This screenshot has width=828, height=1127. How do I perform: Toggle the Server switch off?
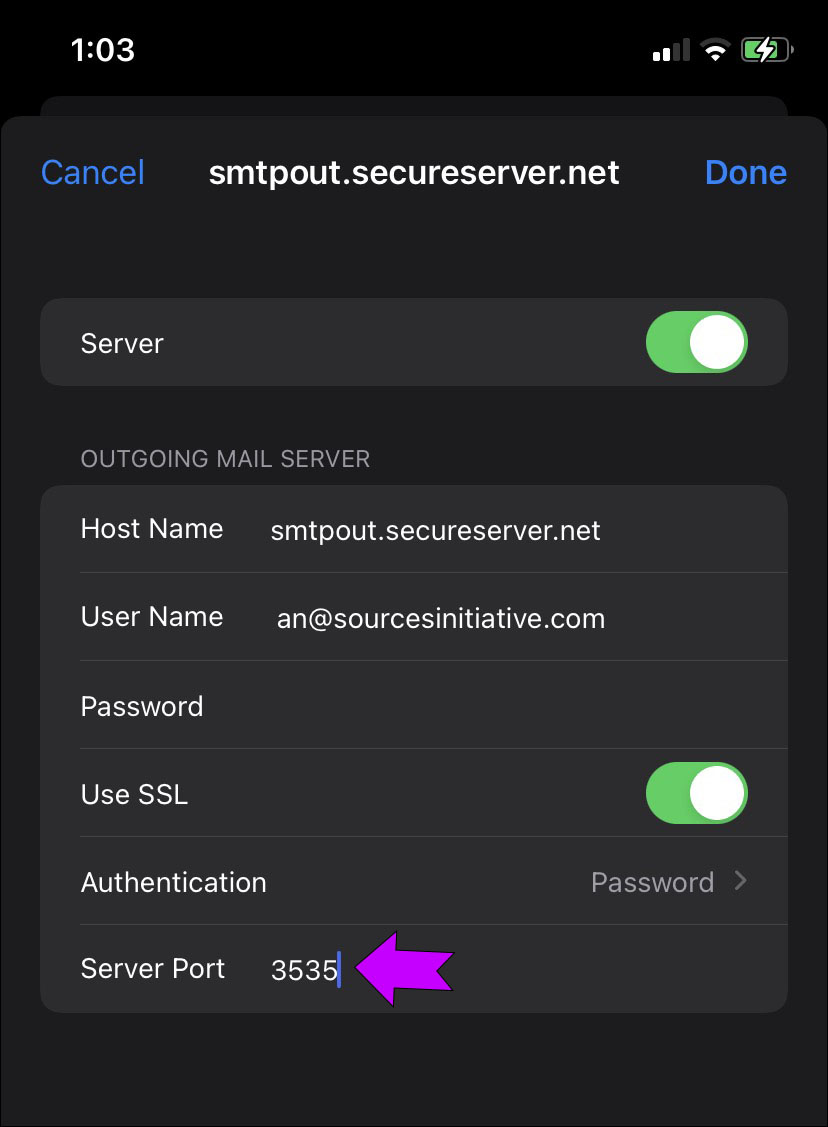pos(697,343)
